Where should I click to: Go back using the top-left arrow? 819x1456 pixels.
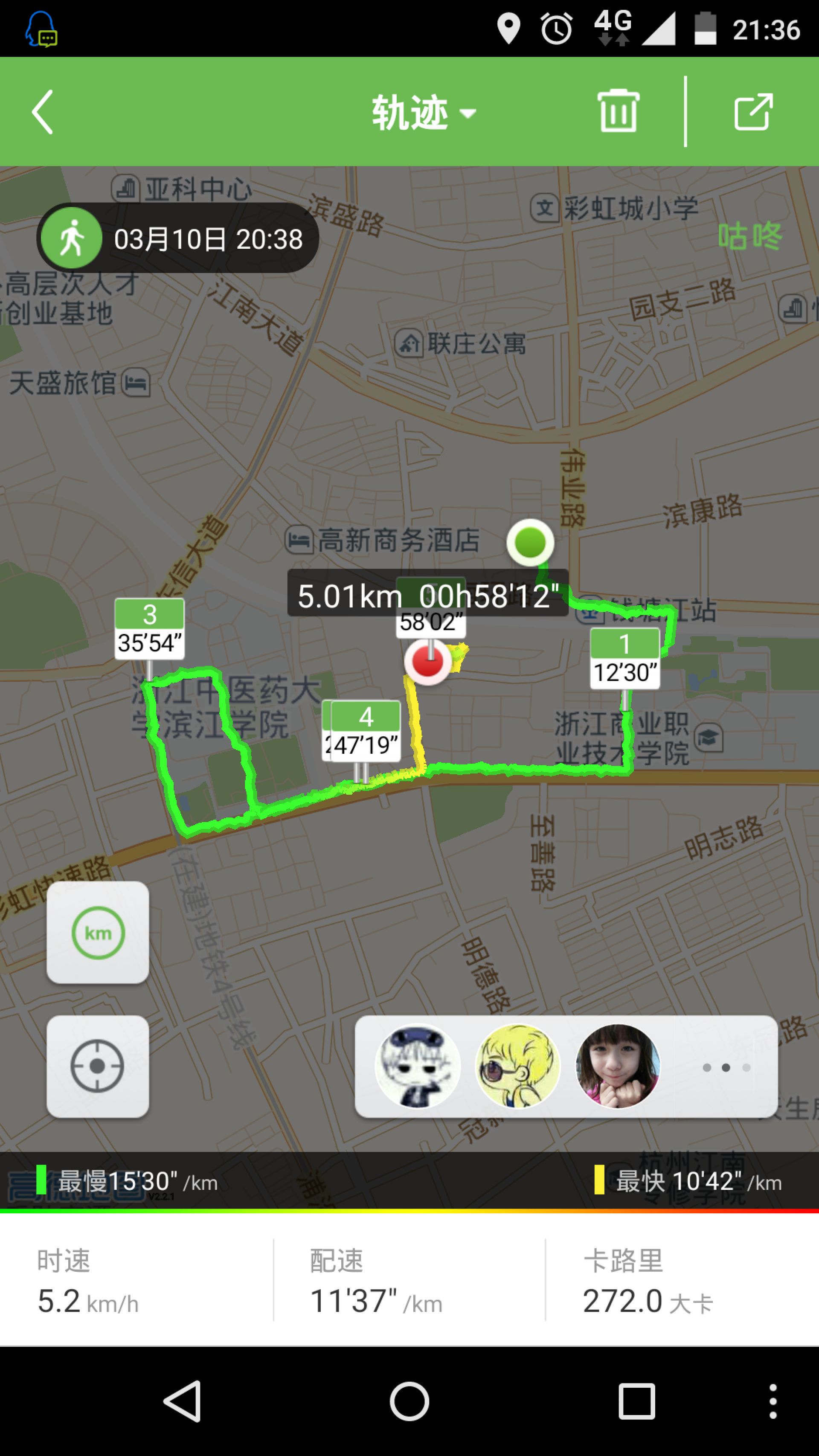43,112
